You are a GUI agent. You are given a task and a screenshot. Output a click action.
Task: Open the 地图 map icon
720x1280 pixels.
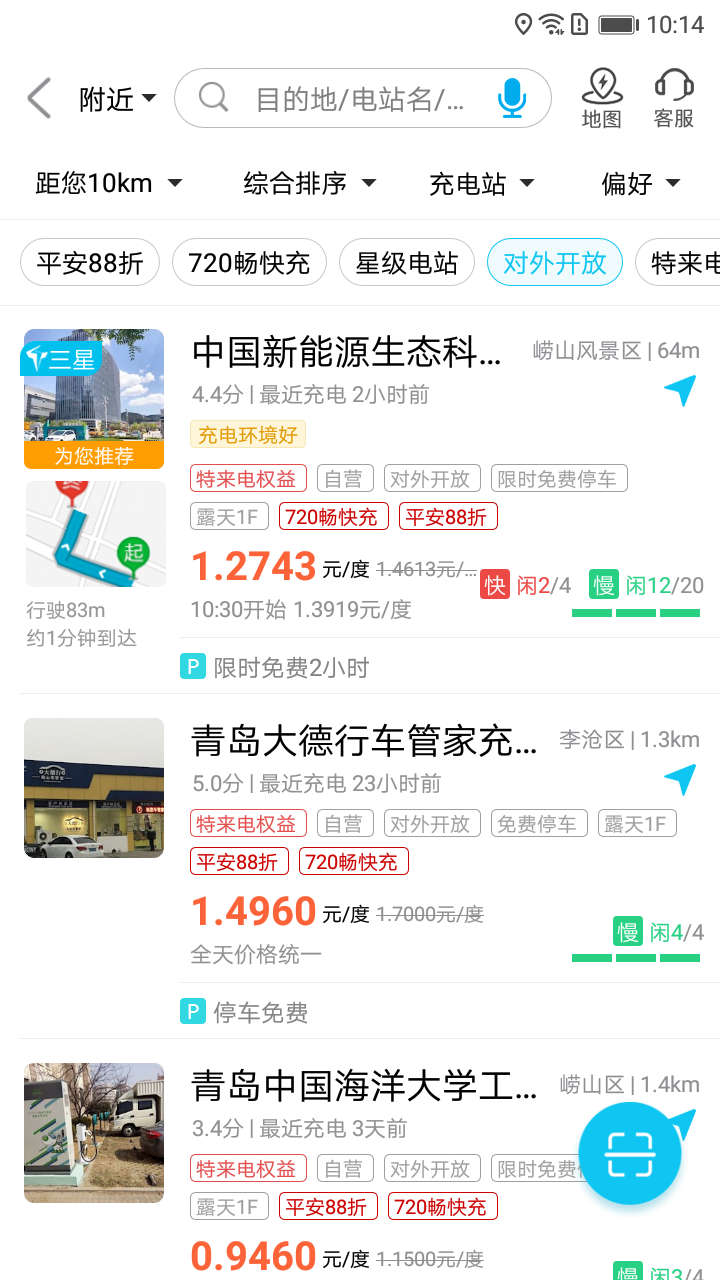(x=601, y=97)
